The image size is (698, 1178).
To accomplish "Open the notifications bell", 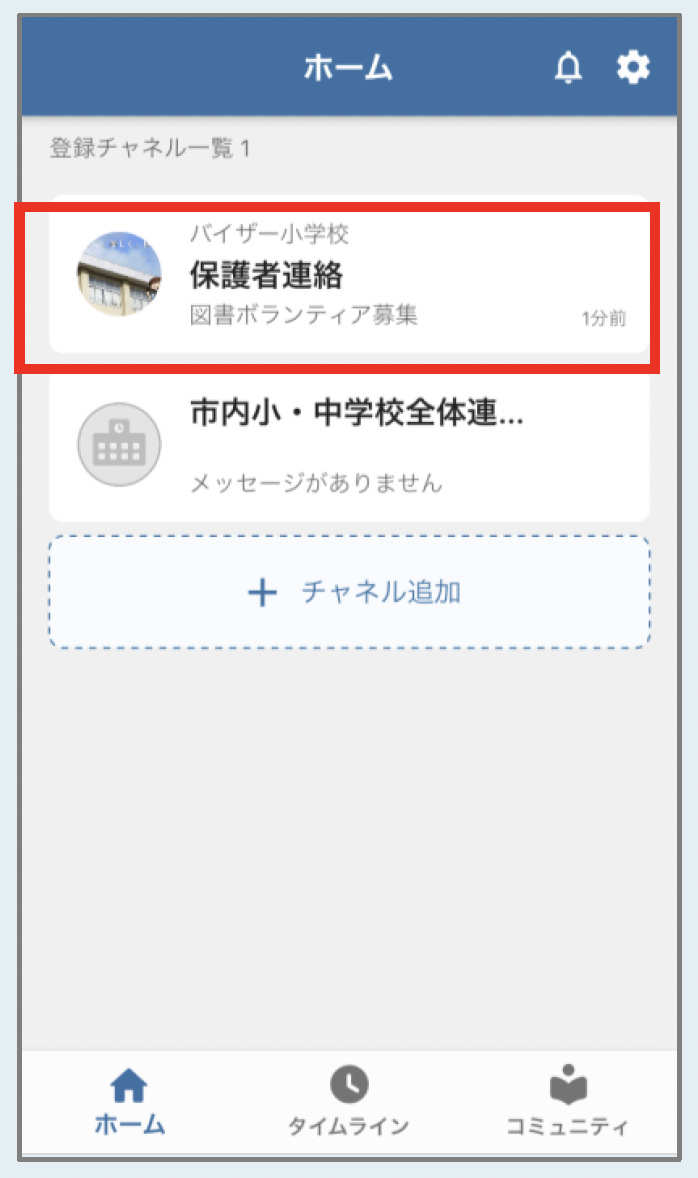I will [568, 68].
